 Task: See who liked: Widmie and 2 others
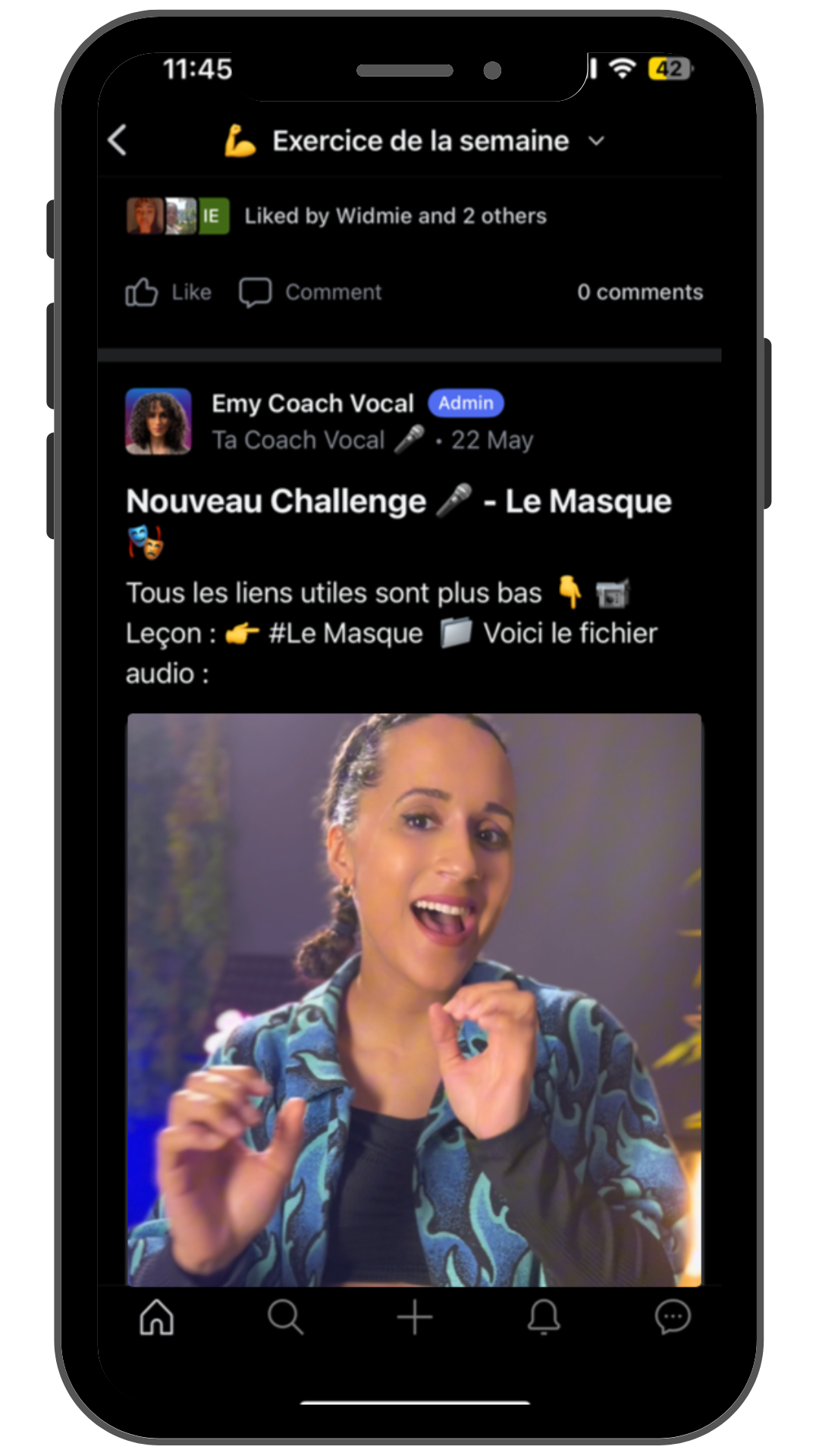click(394, 216)
